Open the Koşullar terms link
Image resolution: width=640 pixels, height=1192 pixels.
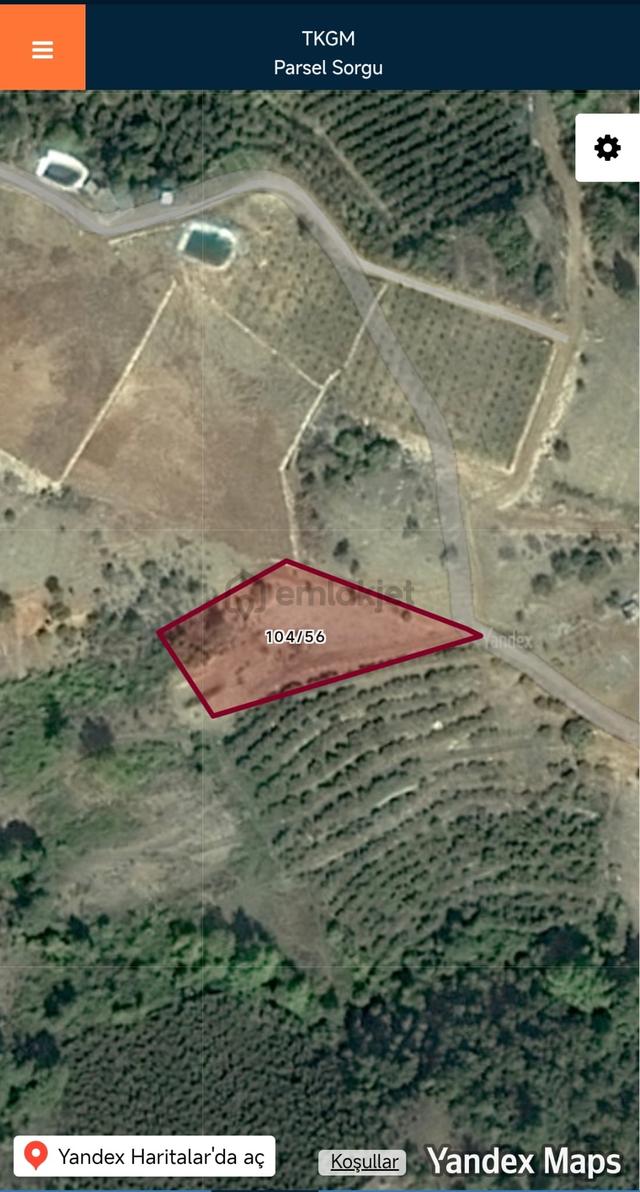[x=363, y=1162]
